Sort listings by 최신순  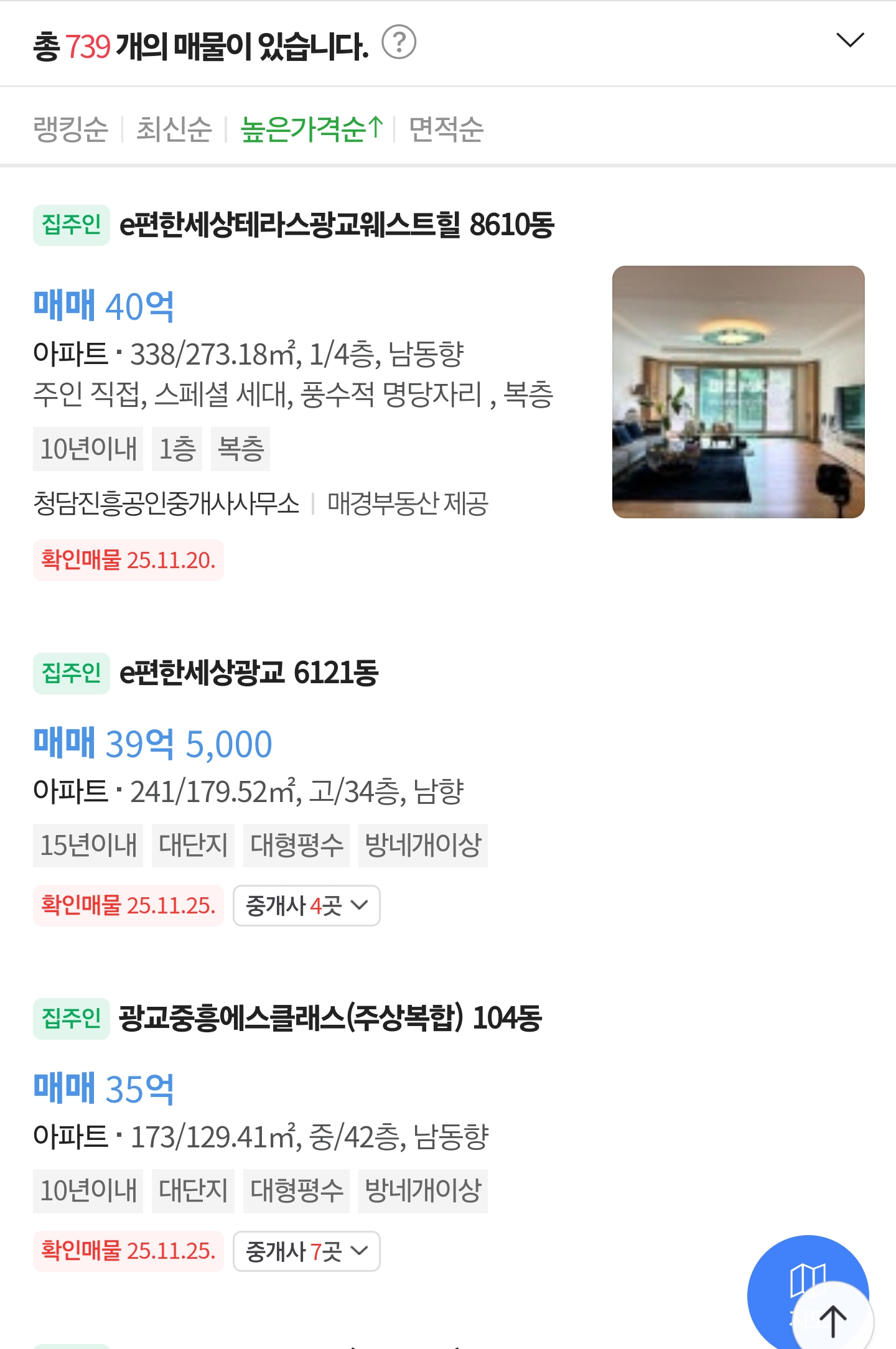(174, 129)
